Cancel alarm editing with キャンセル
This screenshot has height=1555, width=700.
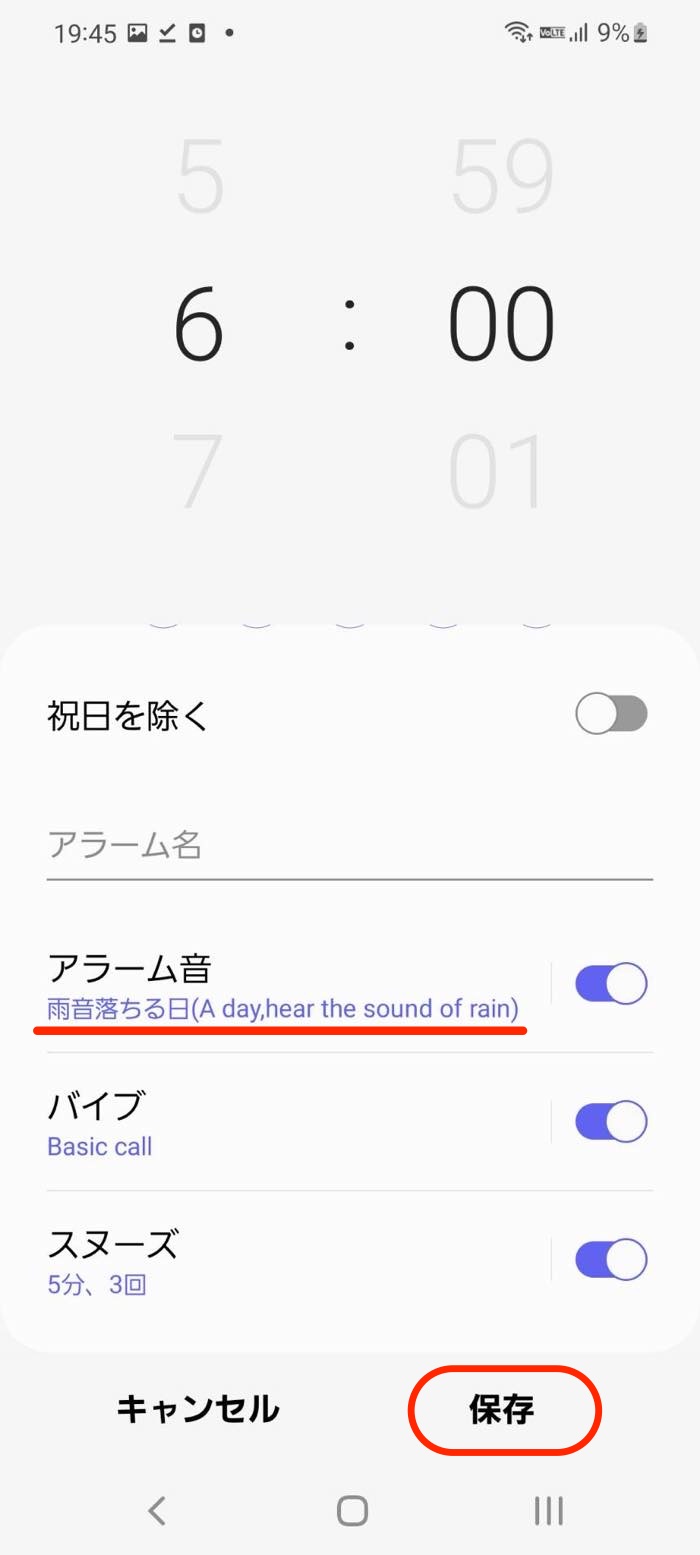(198, 1409)
